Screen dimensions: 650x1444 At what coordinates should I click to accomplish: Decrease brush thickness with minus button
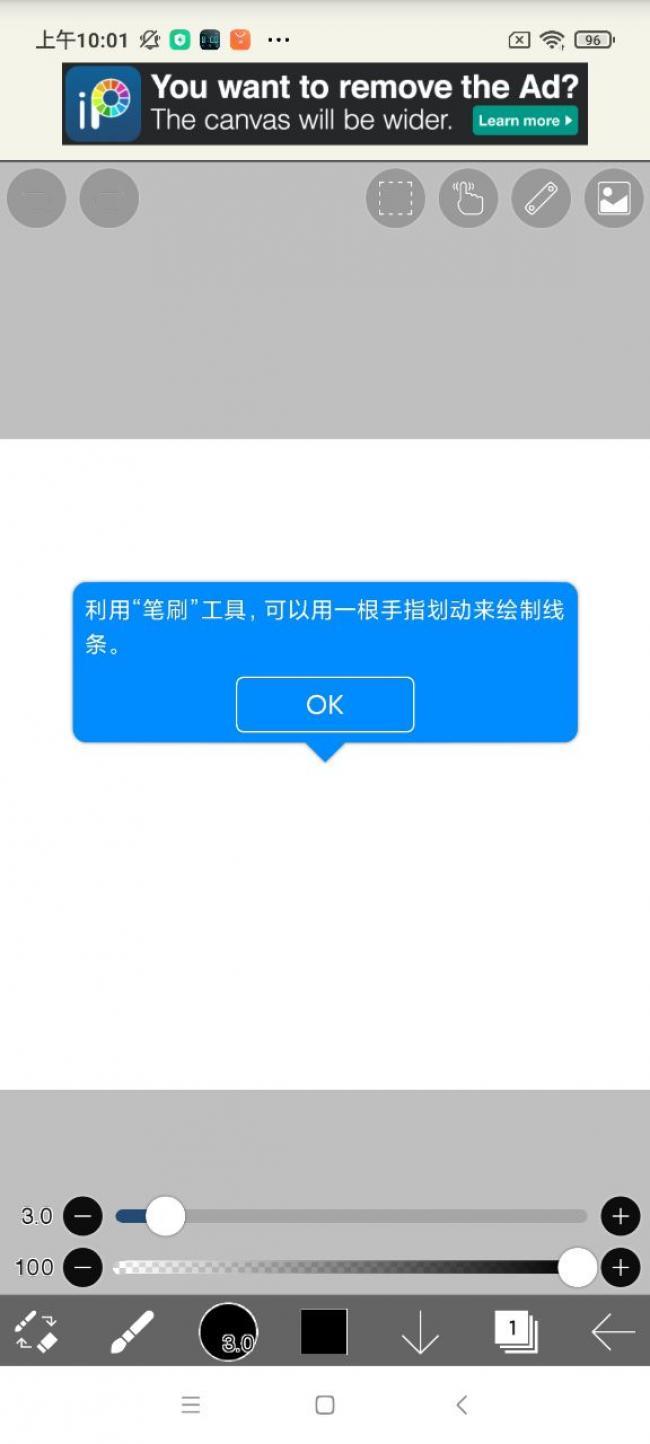[83, 1216]
